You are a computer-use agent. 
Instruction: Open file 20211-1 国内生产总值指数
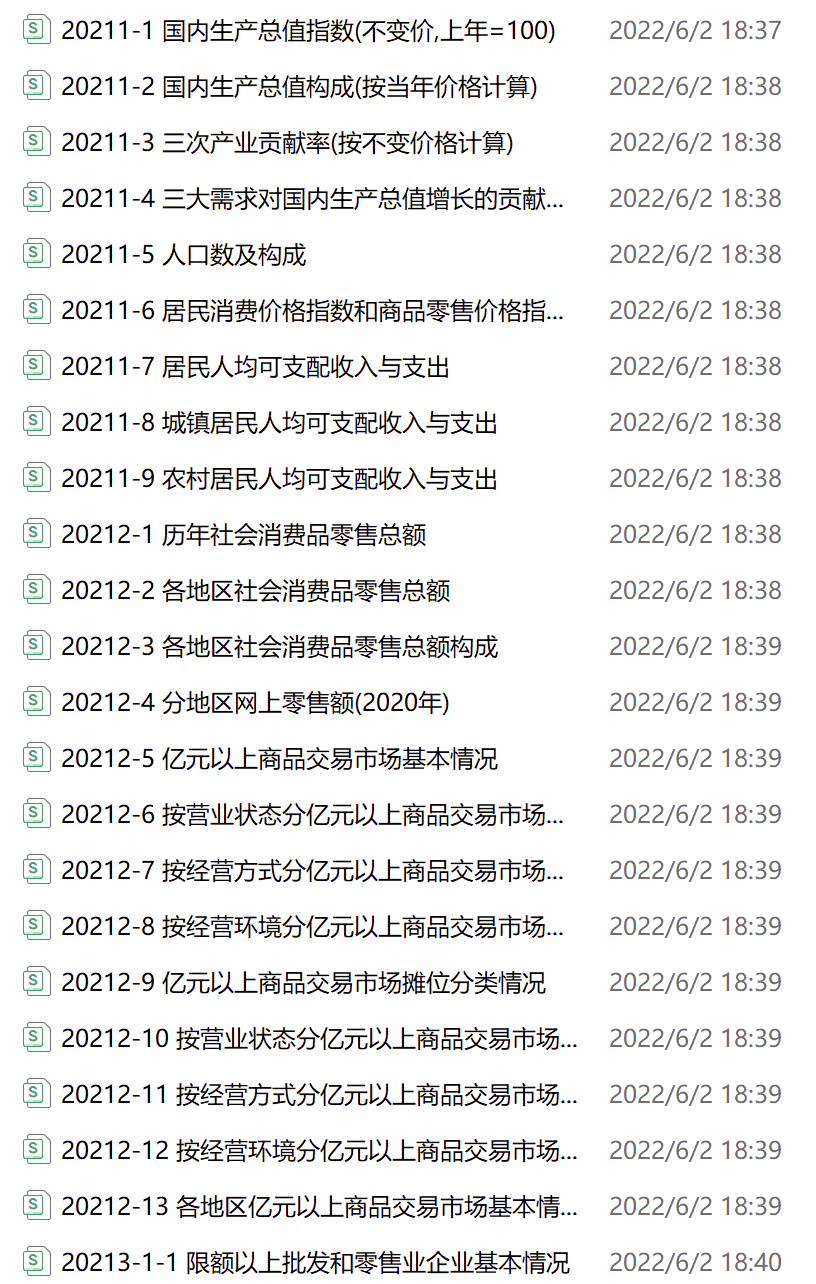click(308, 31)
